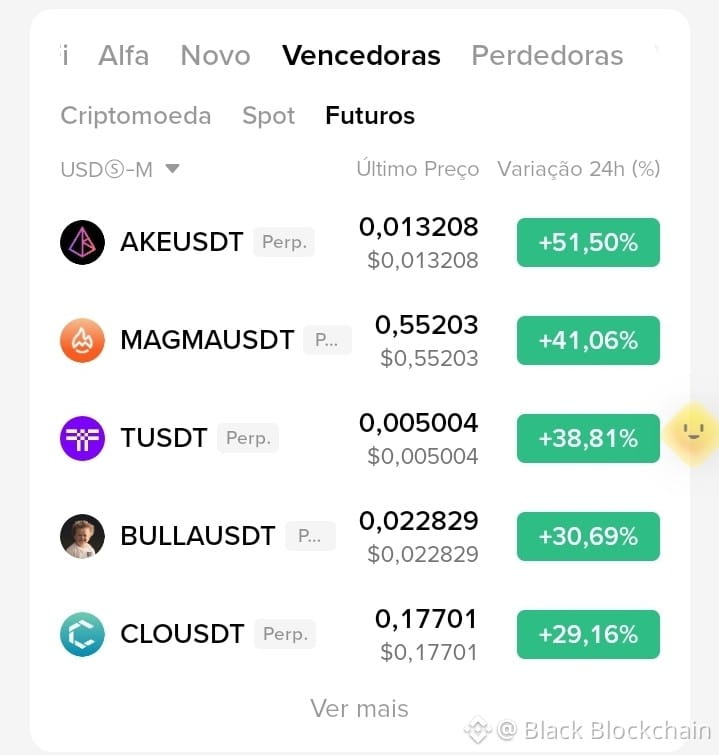Tap the Ver mais link
719x755 pixels.
pos(359,708)
